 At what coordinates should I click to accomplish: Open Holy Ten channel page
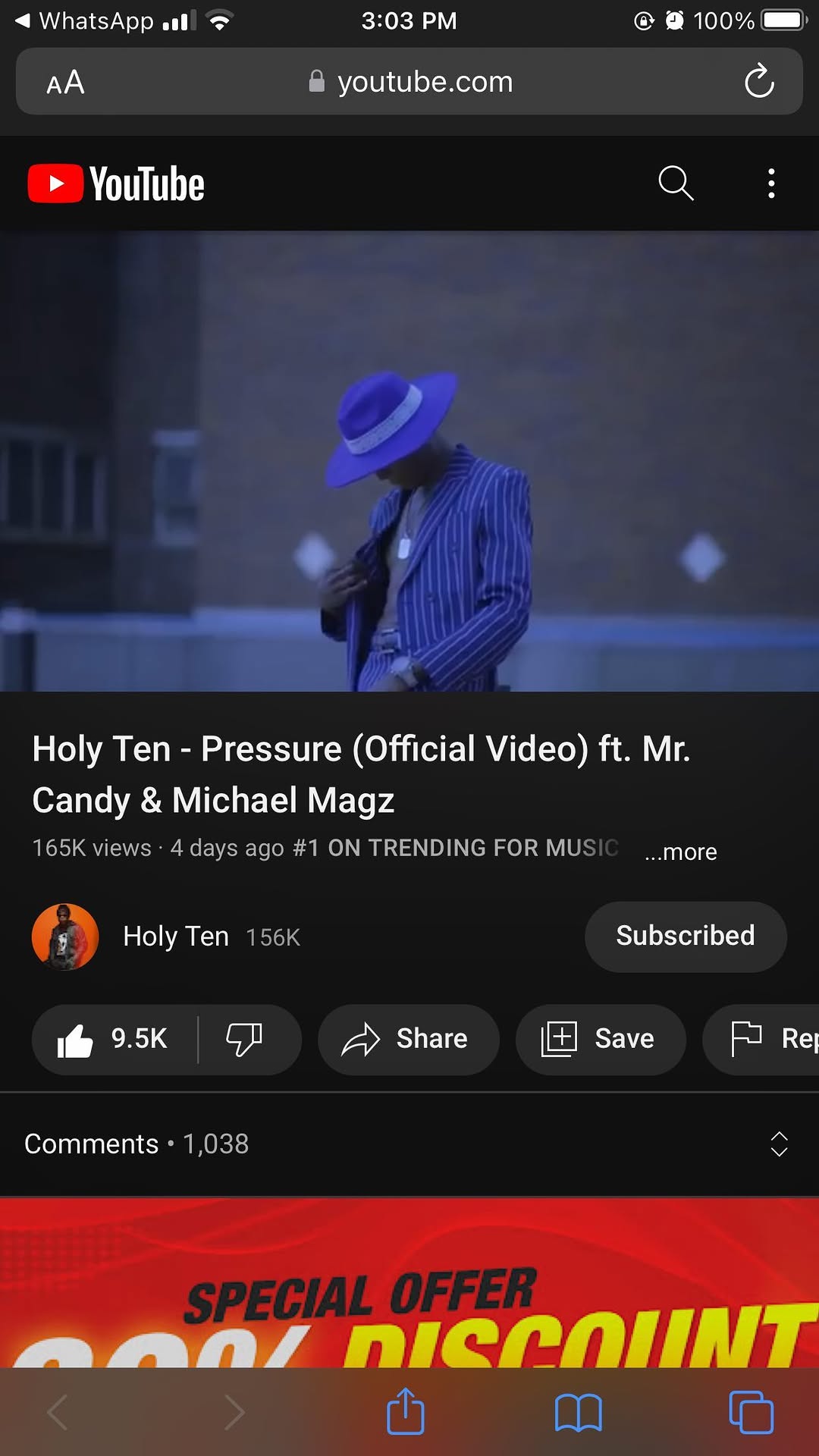pos(174,937)
